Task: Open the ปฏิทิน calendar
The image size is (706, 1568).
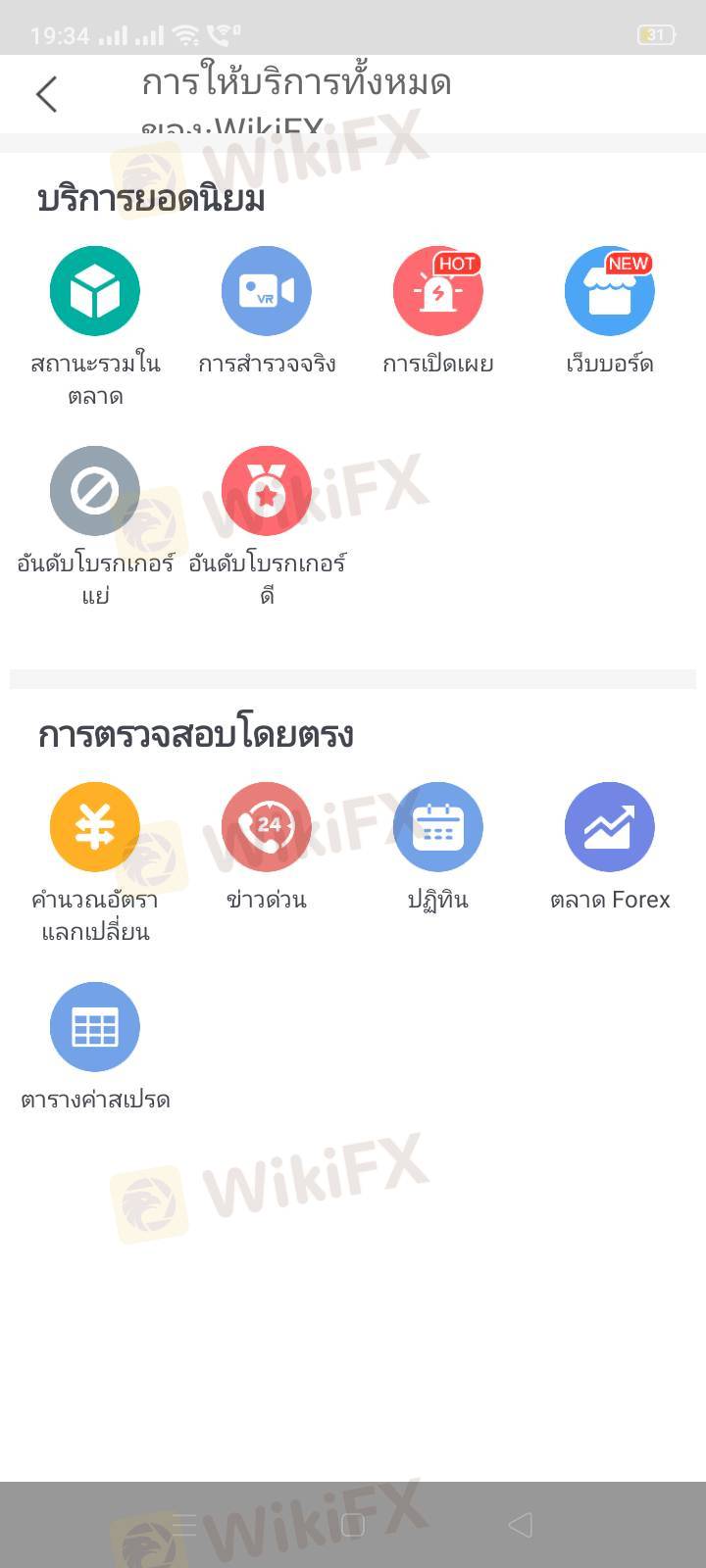Action: (x=438, y=827)
